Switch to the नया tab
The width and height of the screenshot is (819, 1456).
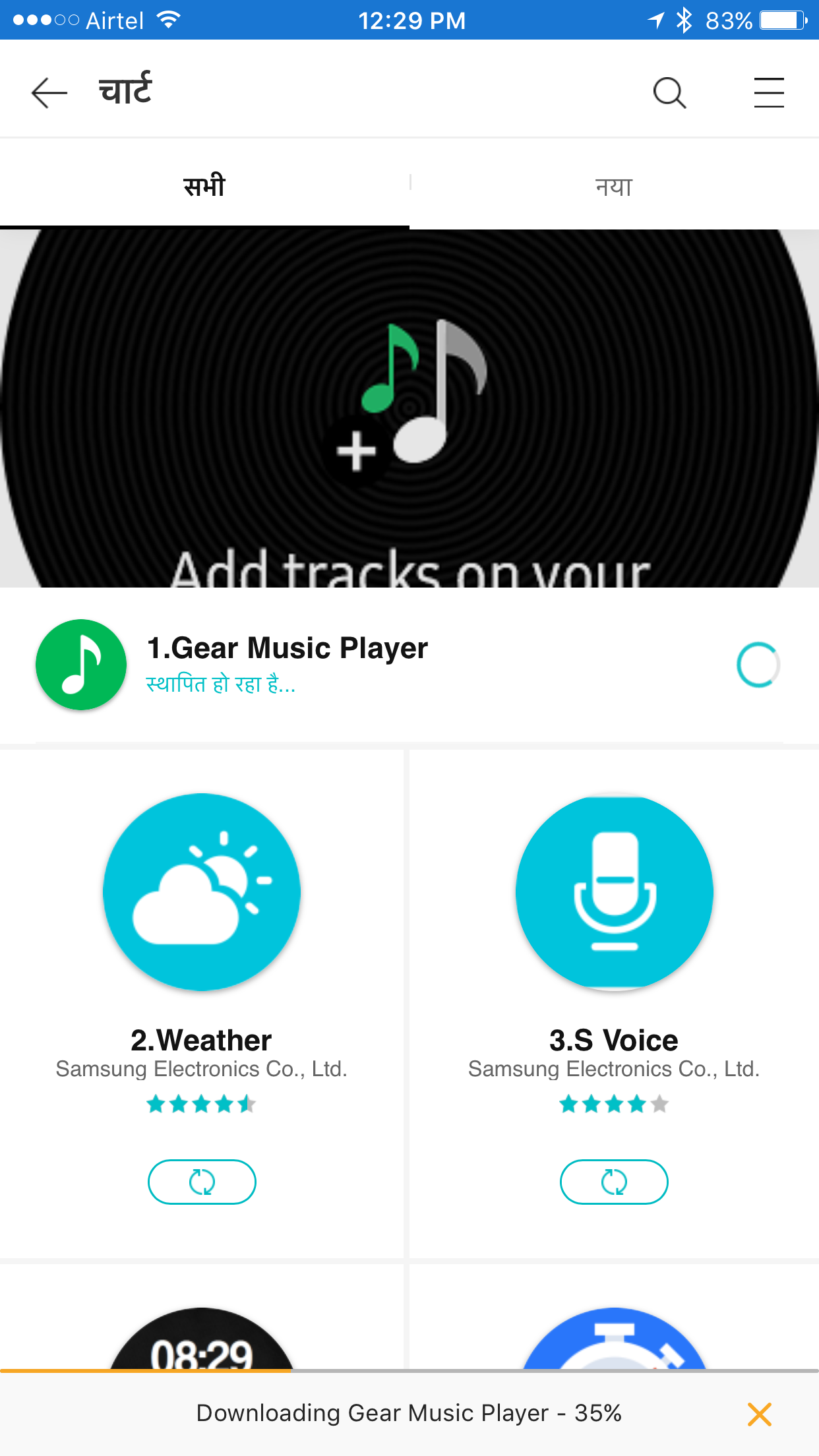point(614,187)
